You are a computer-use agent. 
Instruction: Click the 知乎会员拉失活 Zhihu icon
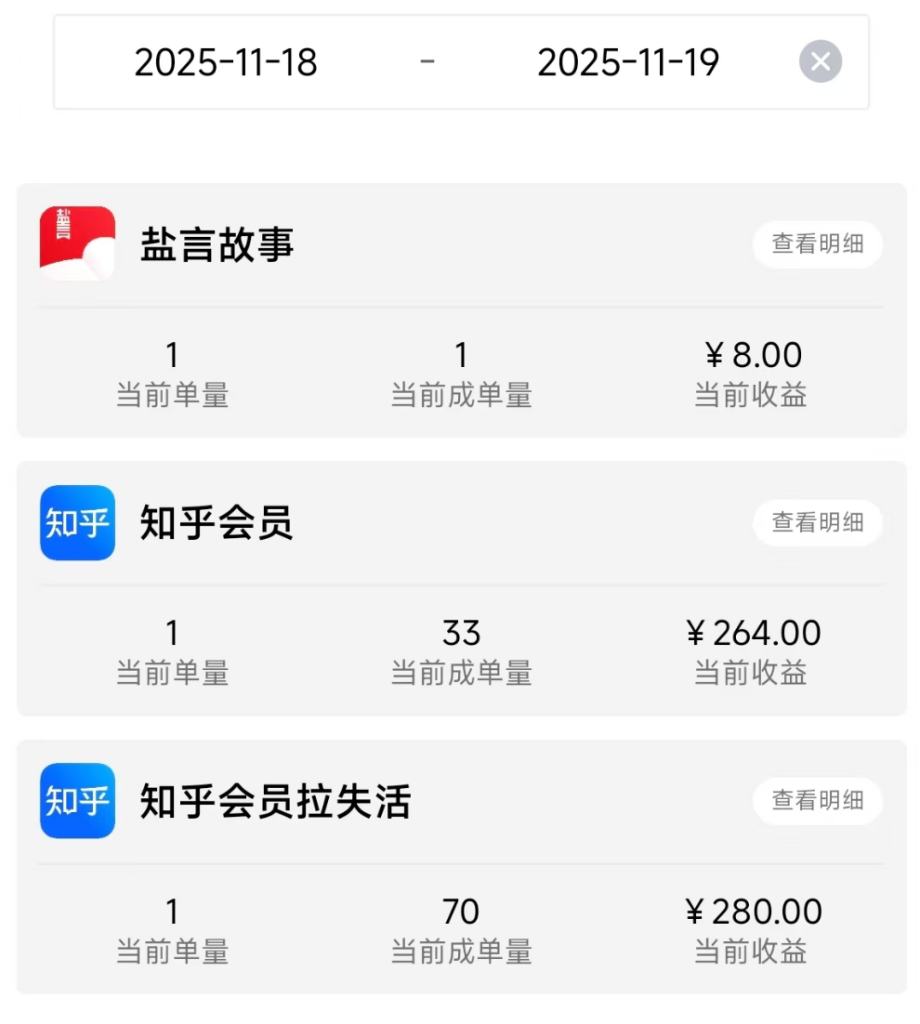click(x=77, y=800)
